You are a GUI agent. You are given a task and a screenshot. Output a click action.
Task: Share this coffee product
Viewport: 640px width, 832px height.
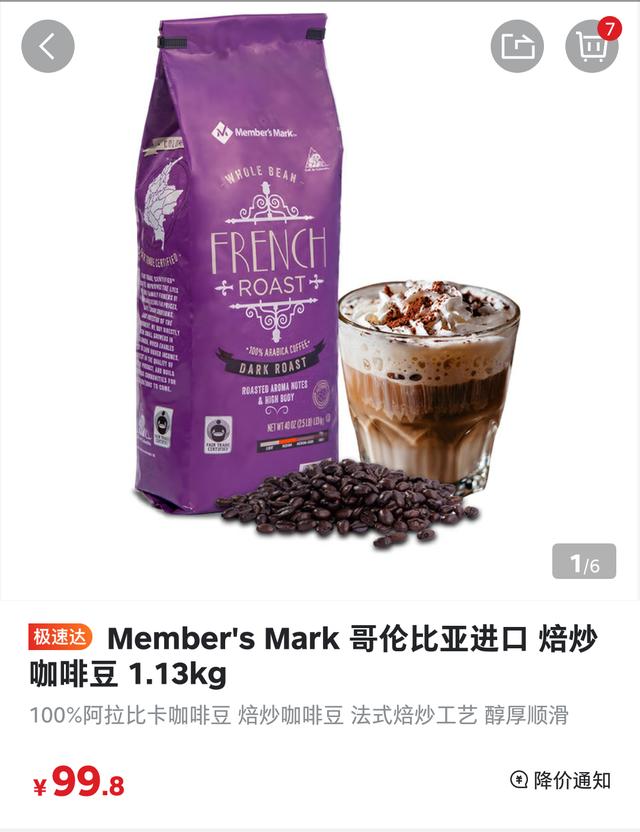[517, 46]
